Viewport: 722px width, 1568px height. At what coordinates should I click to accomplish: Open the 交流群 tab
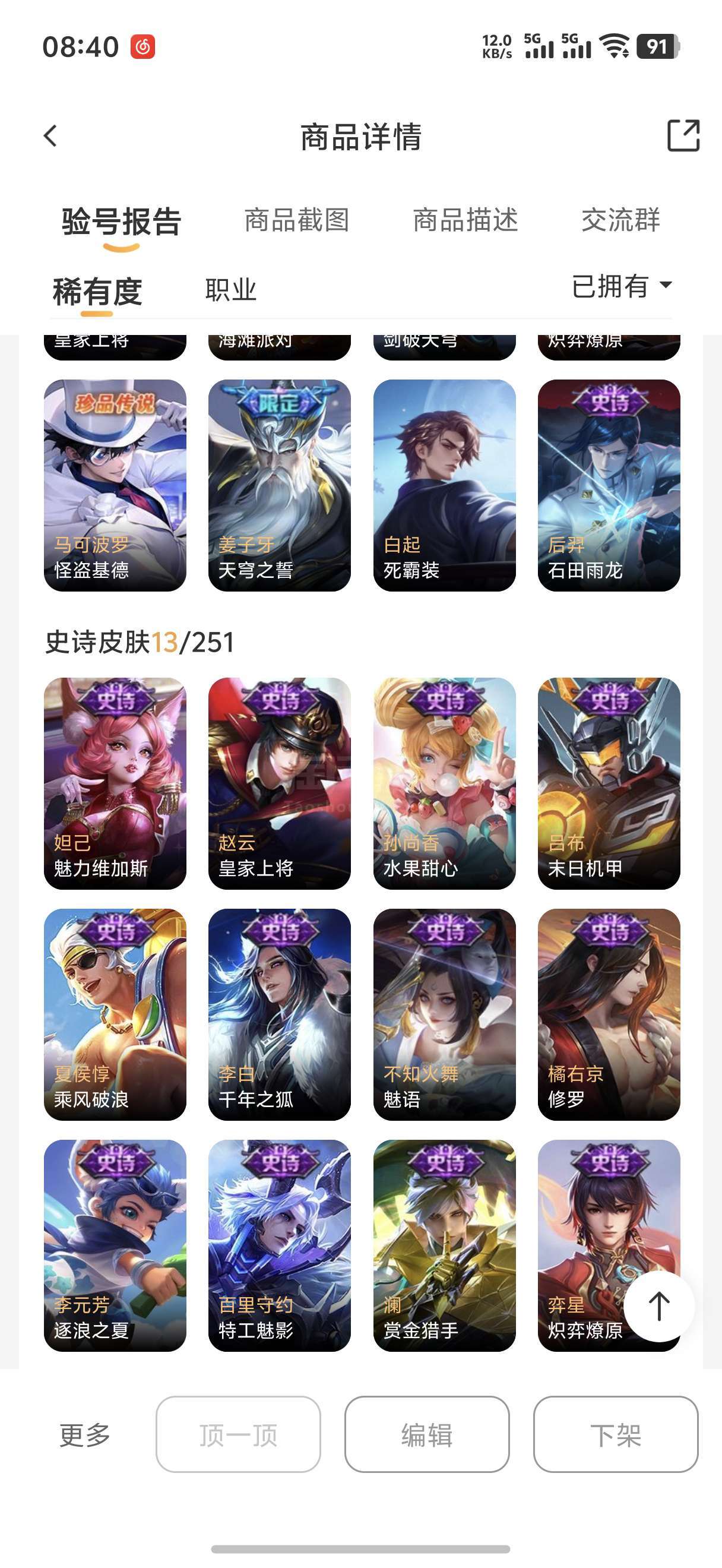[x=620, y=220]
